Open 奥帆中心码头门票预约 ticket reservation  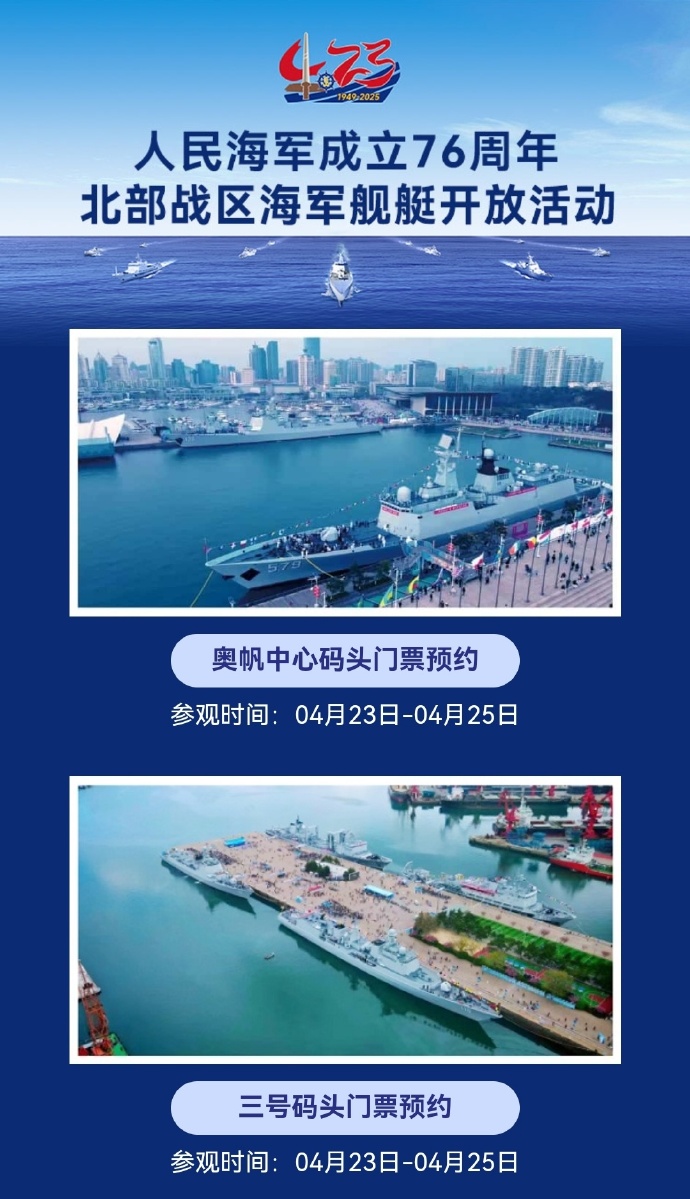point(345,660)
